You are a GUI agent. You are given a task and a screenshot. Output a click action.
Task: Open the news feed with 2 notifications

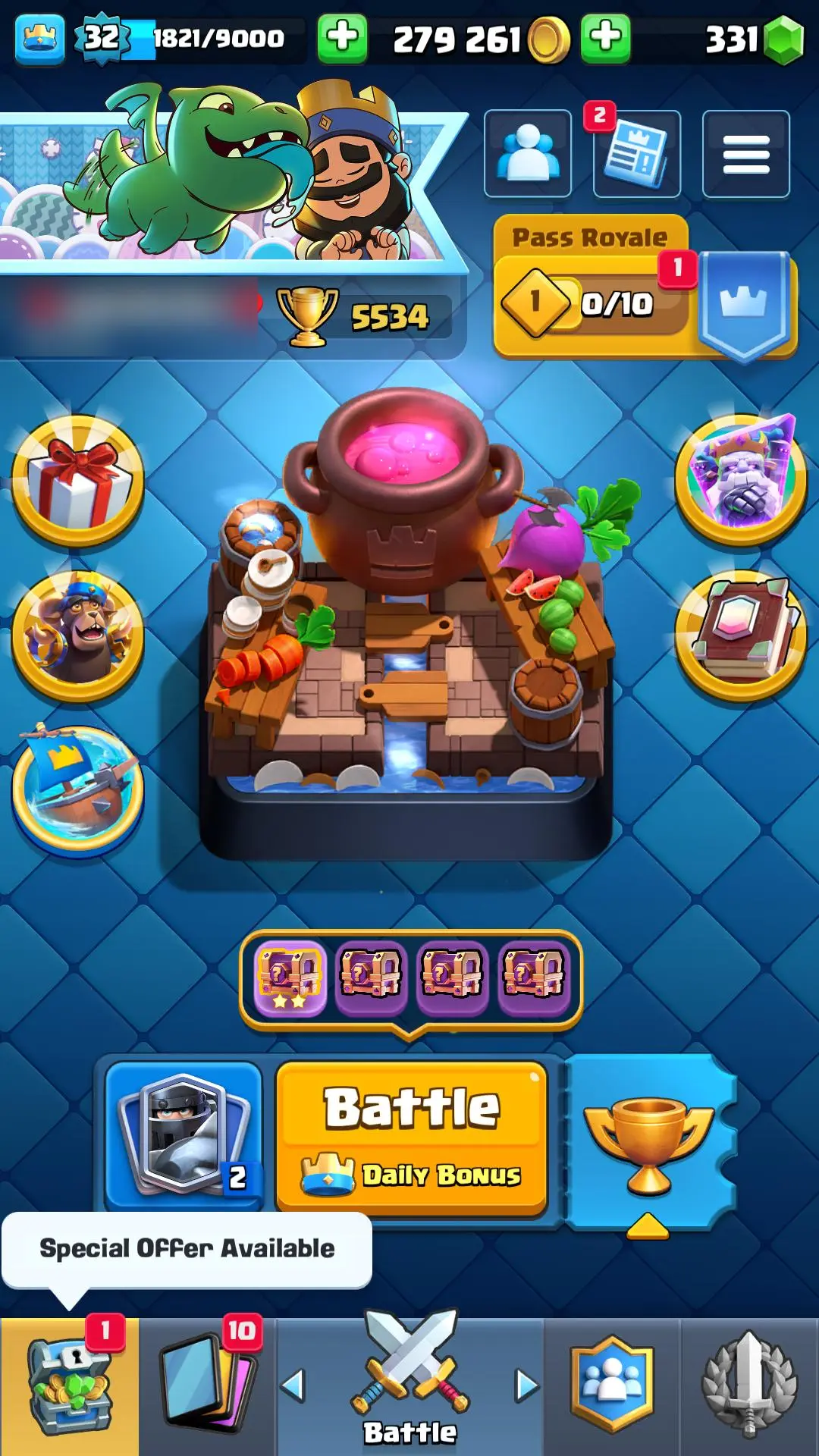pyautogui.click(x=636, y=155)
